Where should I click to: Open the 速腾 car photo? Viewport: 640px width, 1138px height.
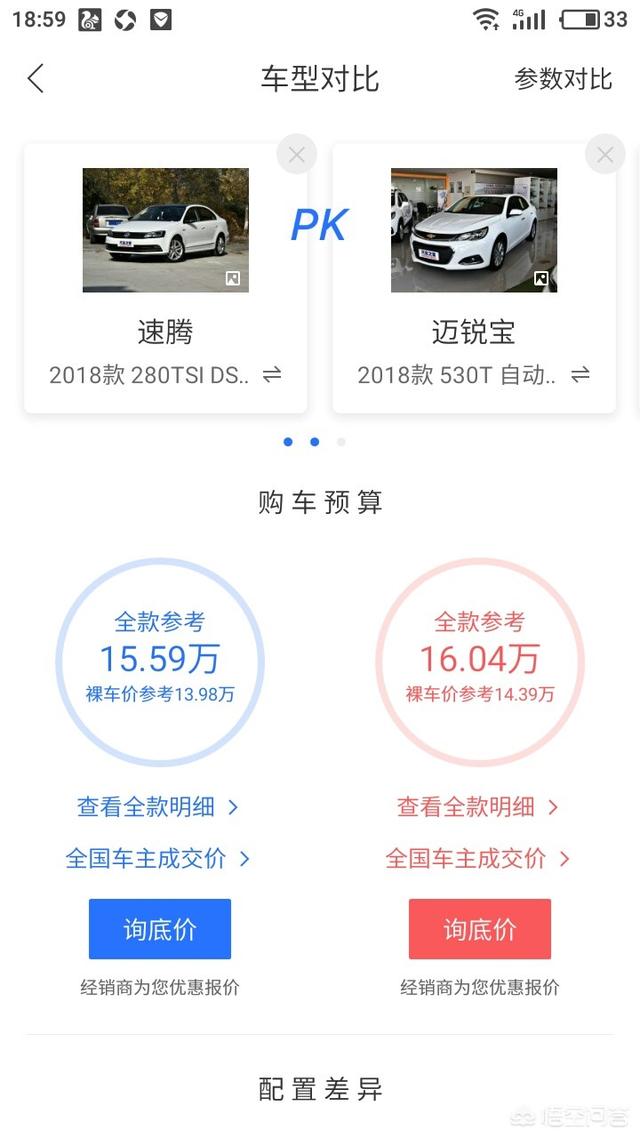pos(165,230)
